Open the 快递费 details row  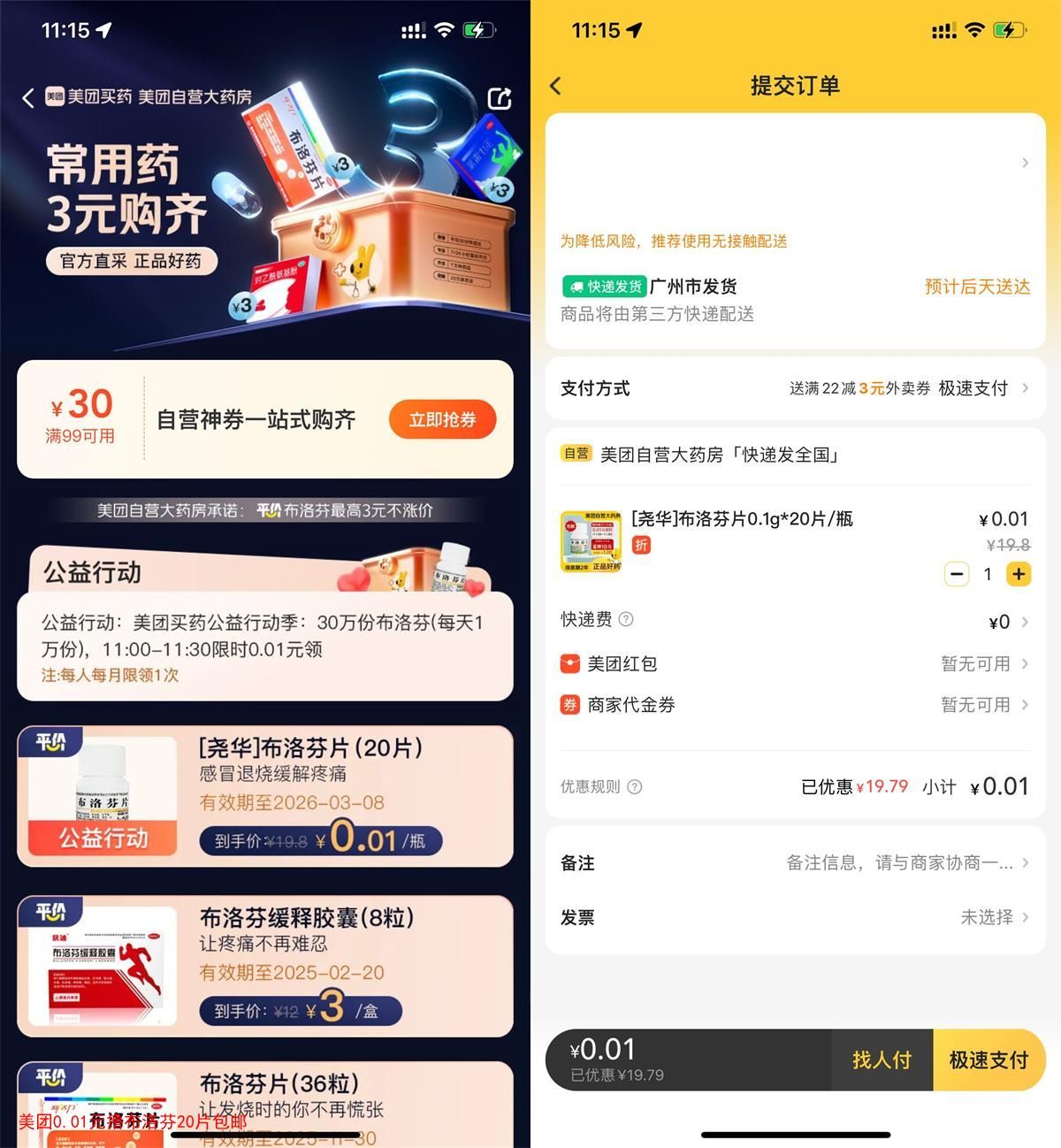coord(795,622)
